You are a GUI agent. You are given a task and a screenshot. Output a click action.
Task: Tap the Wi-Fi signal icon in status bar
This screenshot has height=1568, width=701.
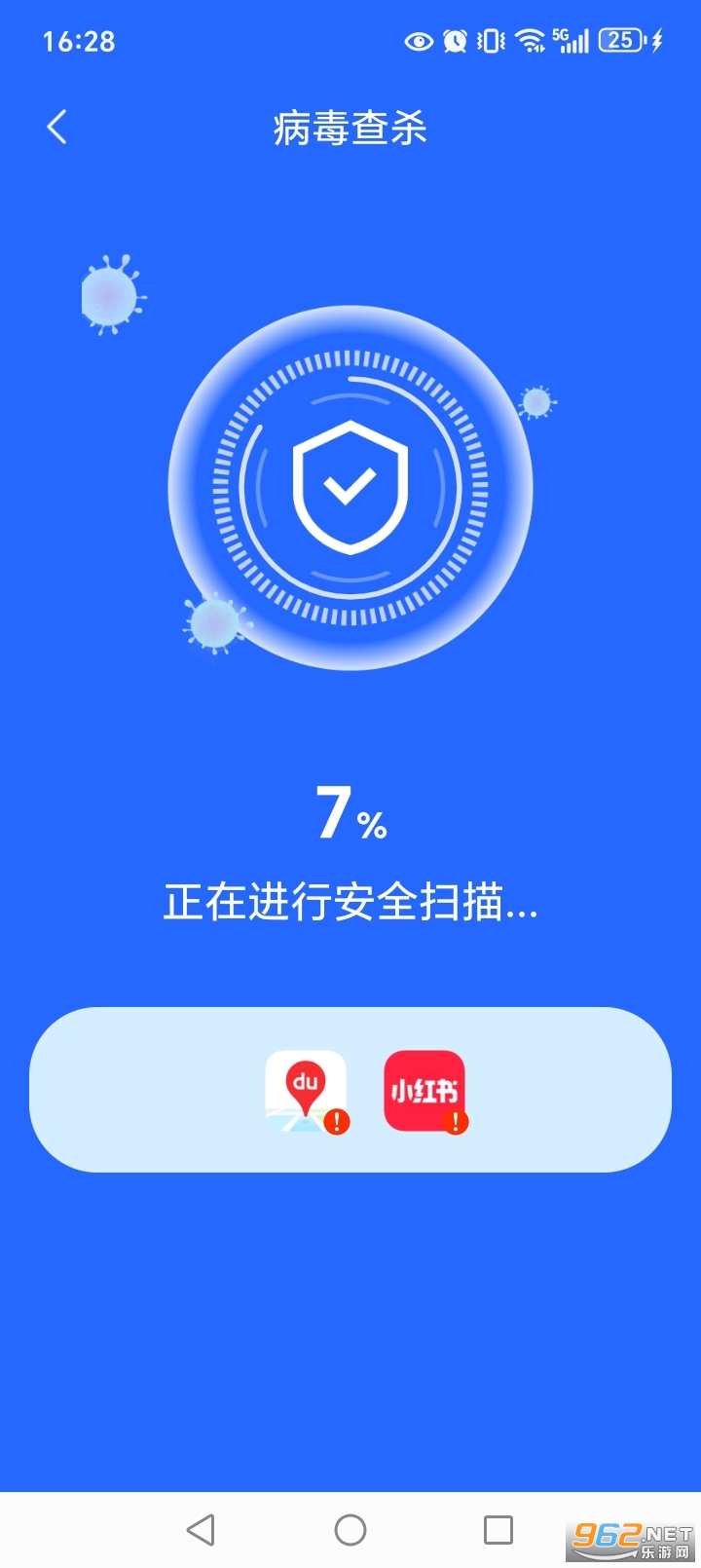click(529, 41)
